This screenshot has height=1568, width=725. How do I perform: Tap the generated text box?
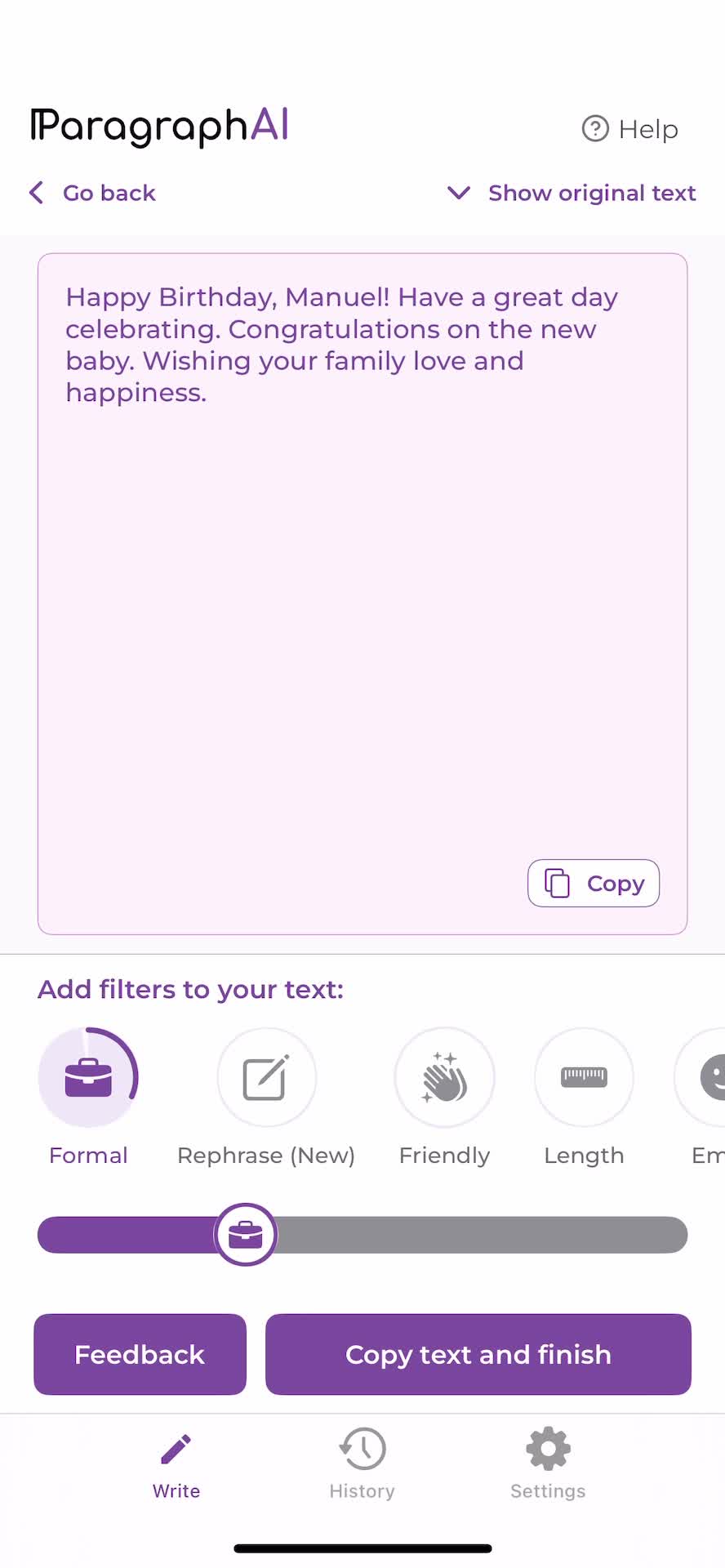click(362, 594)
